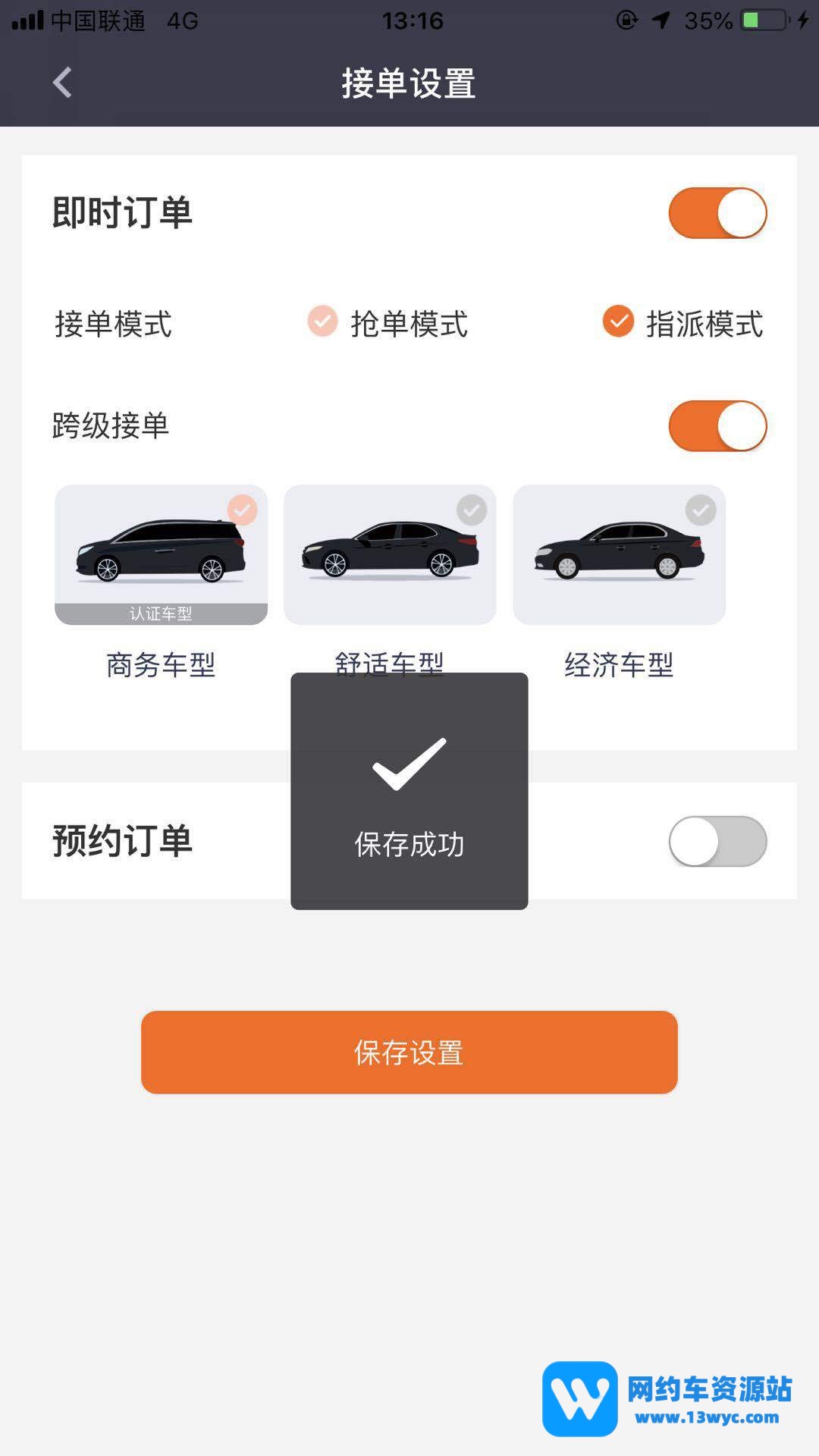Choose the 商务车型 car card
The width and height of the screenshot is (819, 1456).
tap(161, 555)
